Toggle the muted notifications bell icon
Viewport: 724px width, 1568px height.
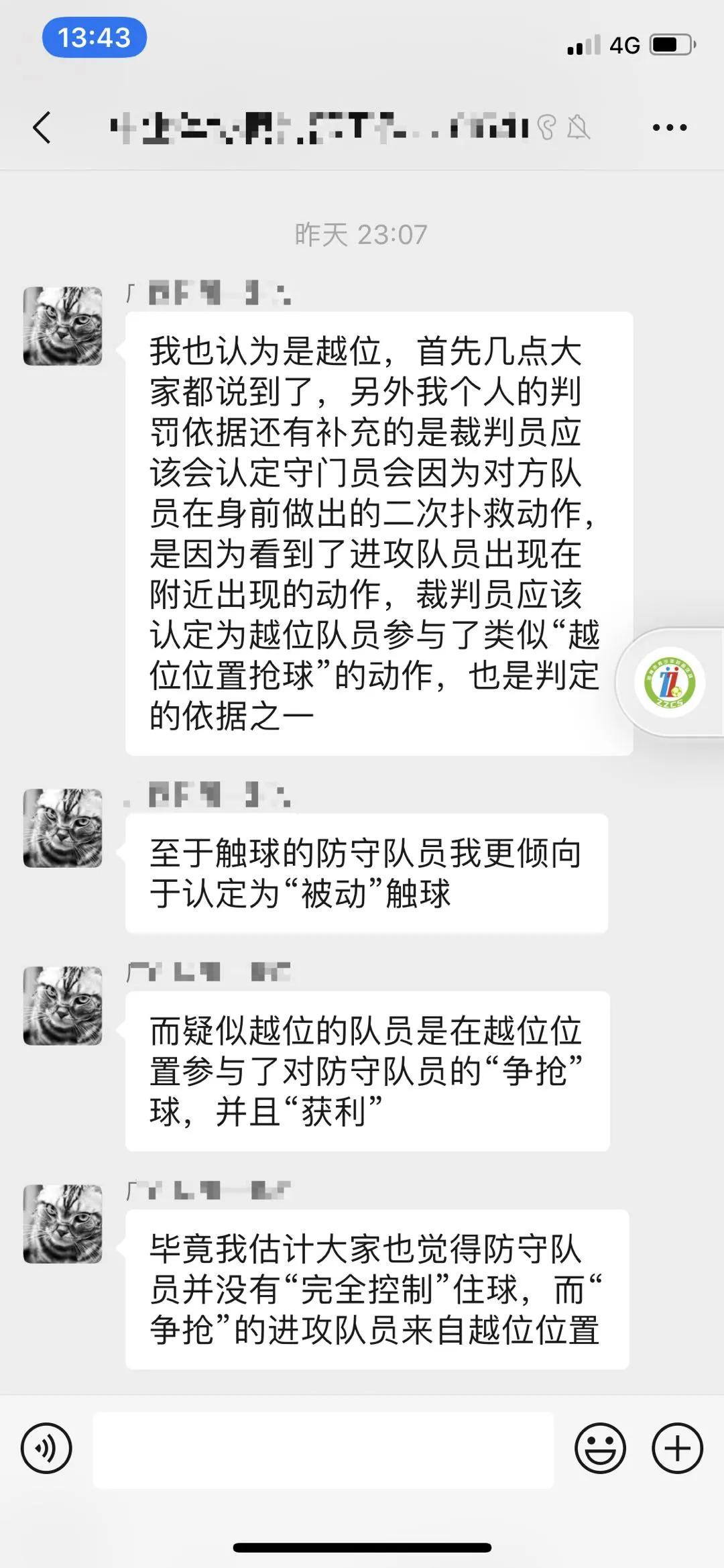coord(577,127)
